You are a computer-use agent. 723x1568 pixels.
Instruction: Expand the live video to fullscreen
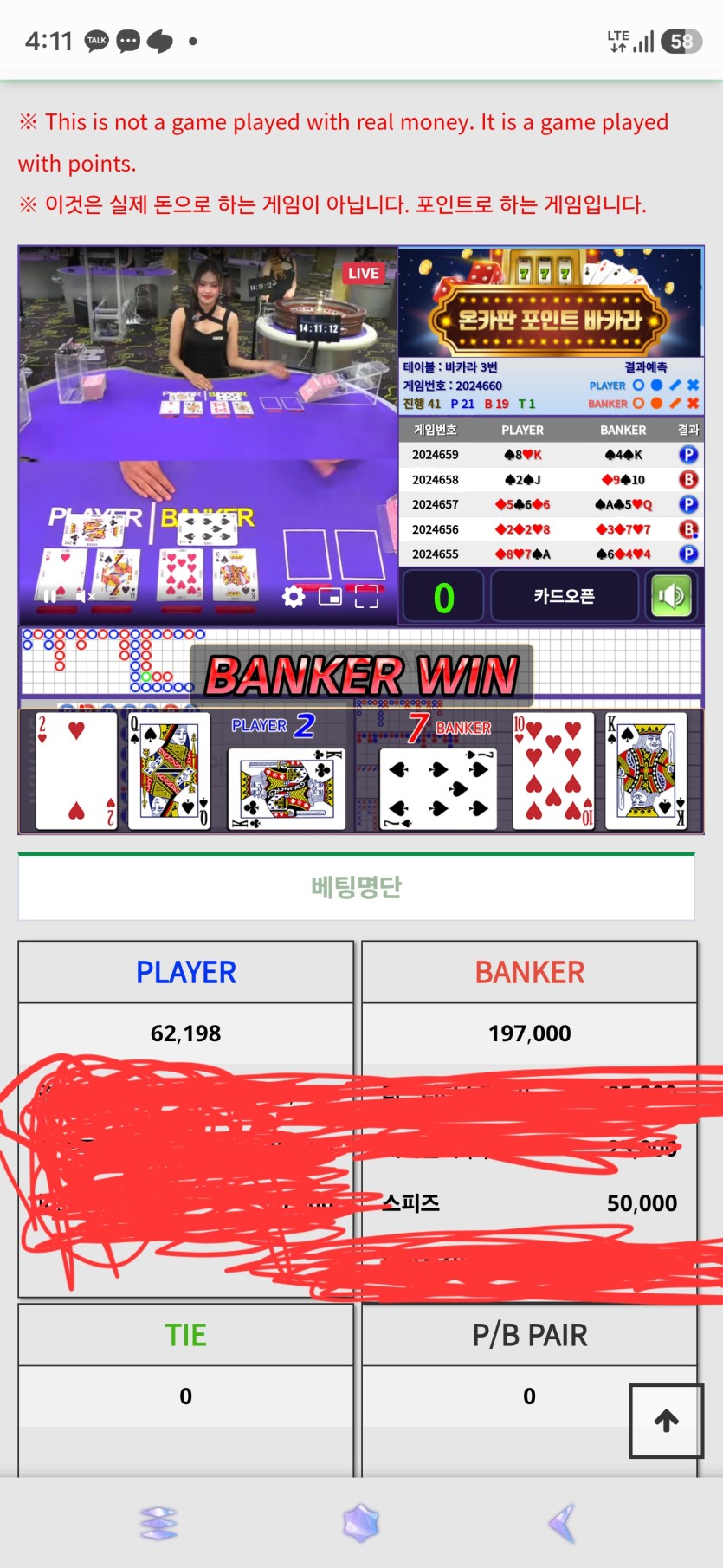(x=366, y=596)
